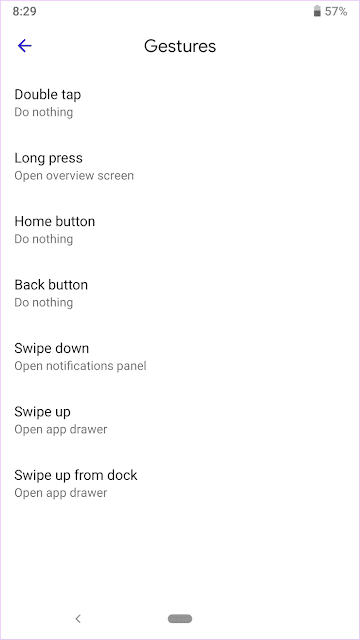The image size is (360, 640).
Task: Go back using the blue arrow
Action: (24, 46)
